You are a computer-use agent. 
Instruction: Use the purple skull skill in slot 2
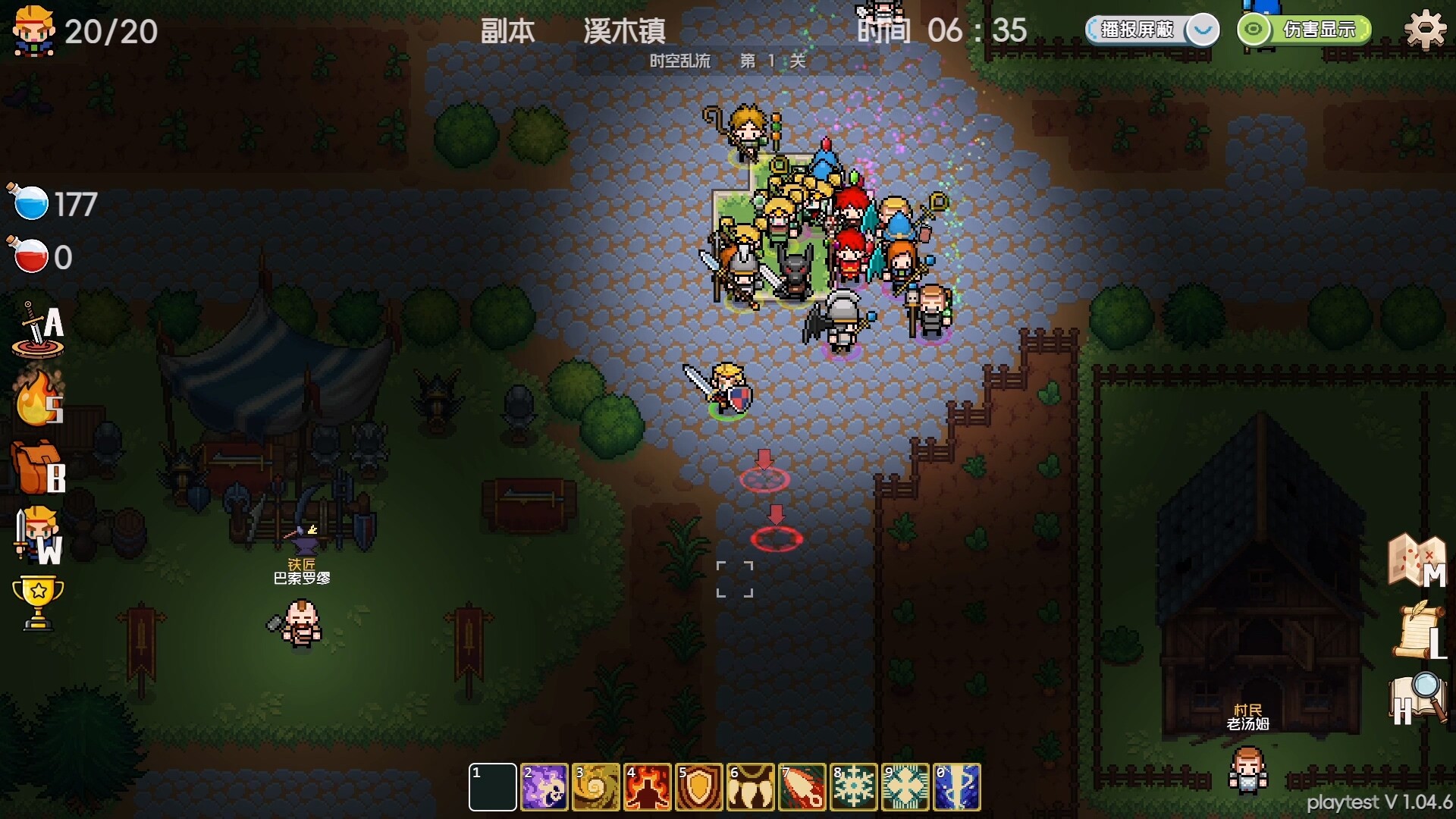[x=544, y=787]
